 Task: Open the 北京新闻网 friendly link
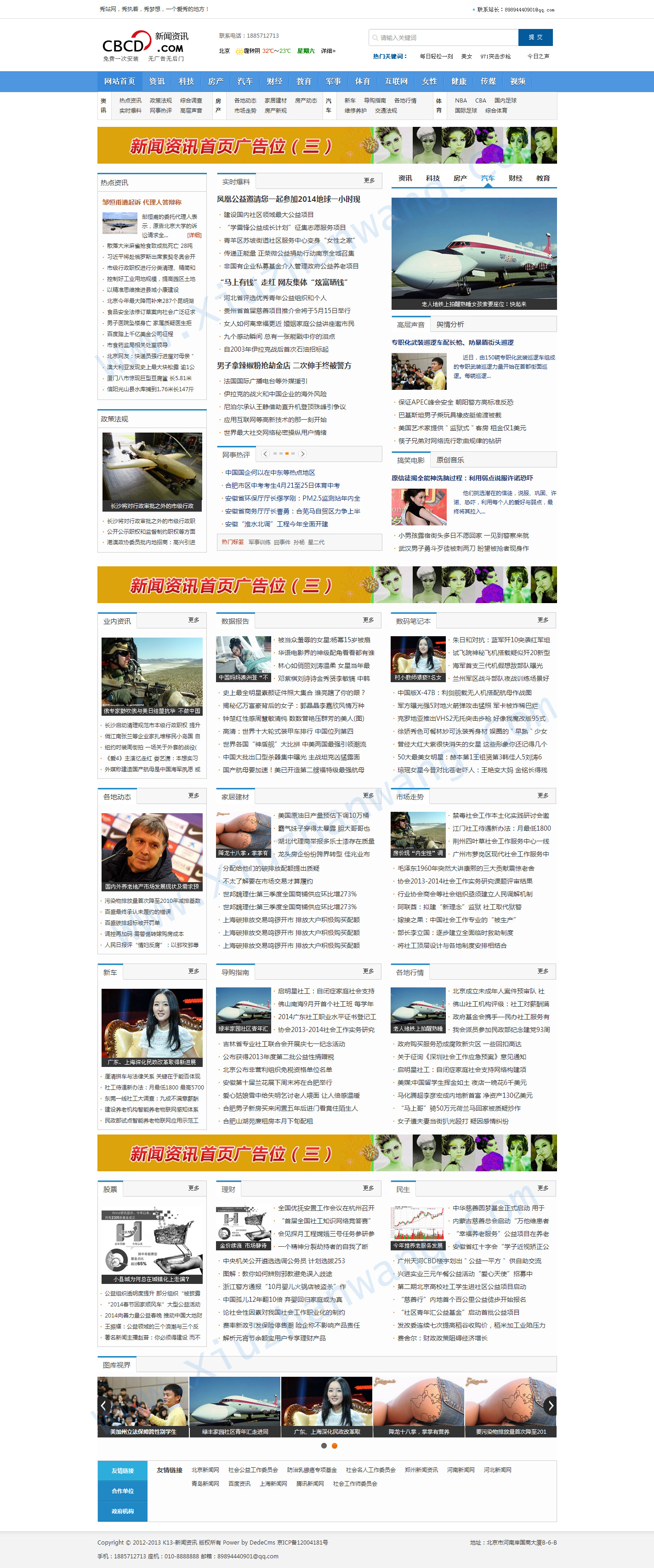click(205, 1470)
